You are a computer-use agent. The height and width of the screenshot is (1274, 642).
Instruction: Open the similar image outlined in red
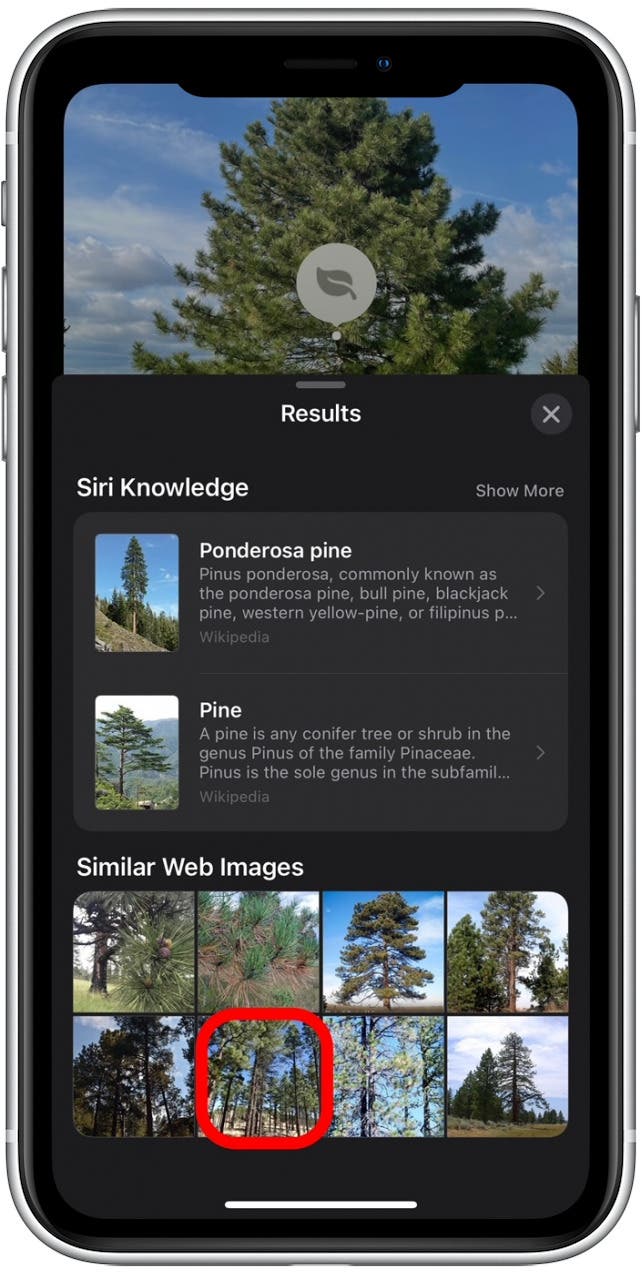click(260, 1077)
